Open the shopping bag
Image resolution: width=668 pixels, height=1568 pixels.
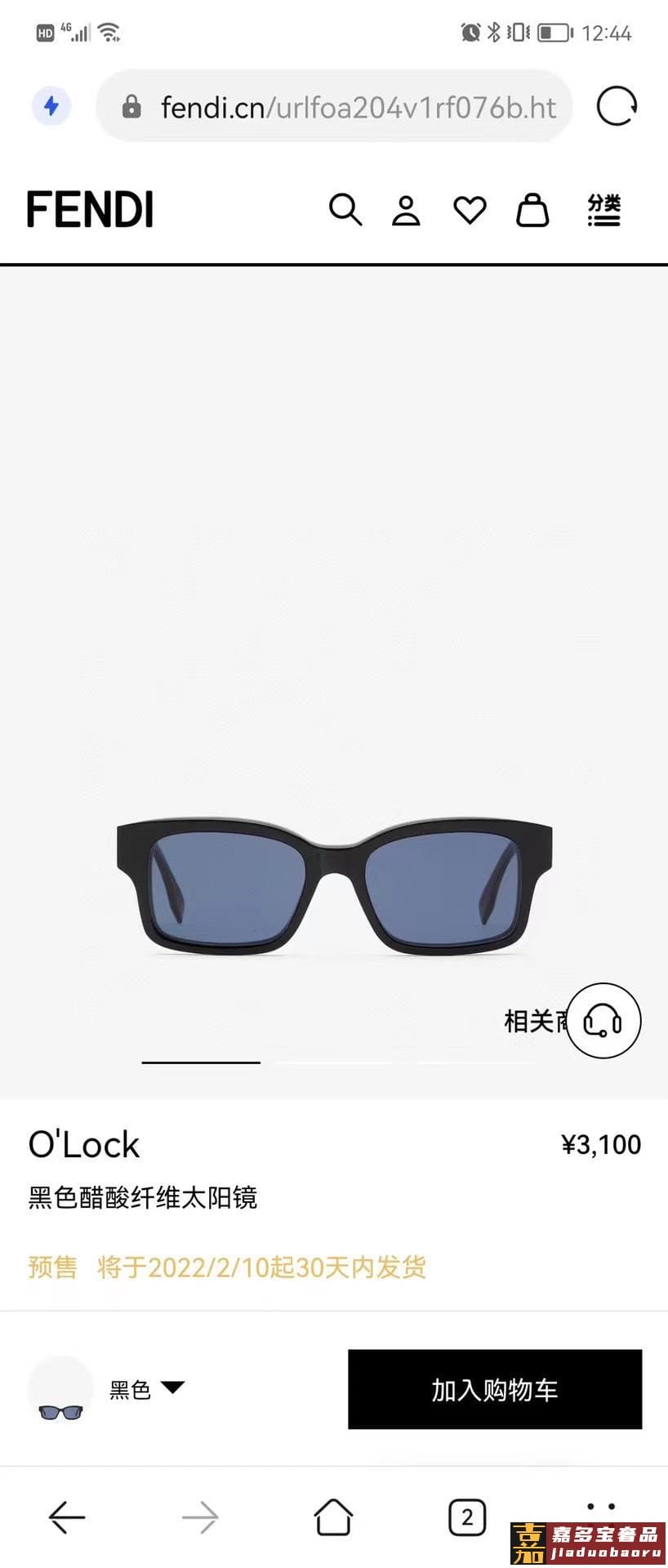(x=532, y=210)
